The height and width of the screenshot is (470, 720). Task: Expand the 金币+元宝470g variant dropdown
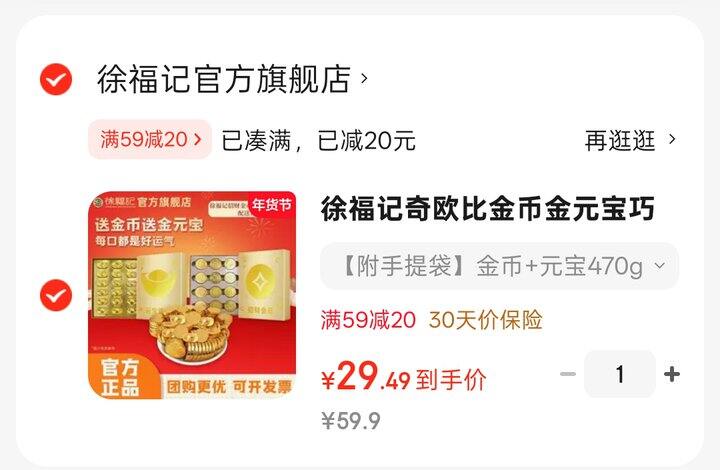499,266
